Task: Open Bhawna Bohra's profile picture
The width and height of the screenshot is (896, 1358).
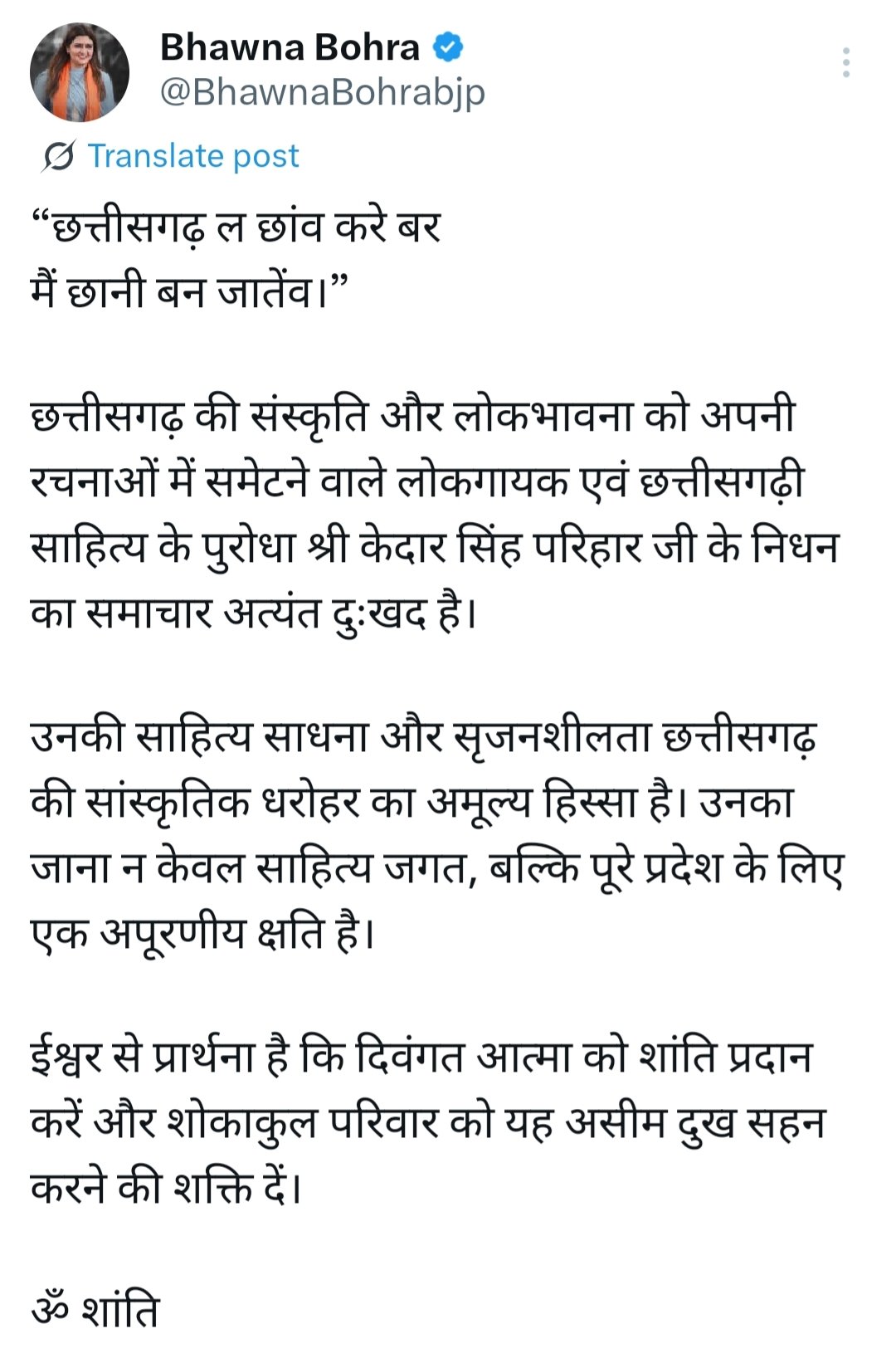Action: 80,73
